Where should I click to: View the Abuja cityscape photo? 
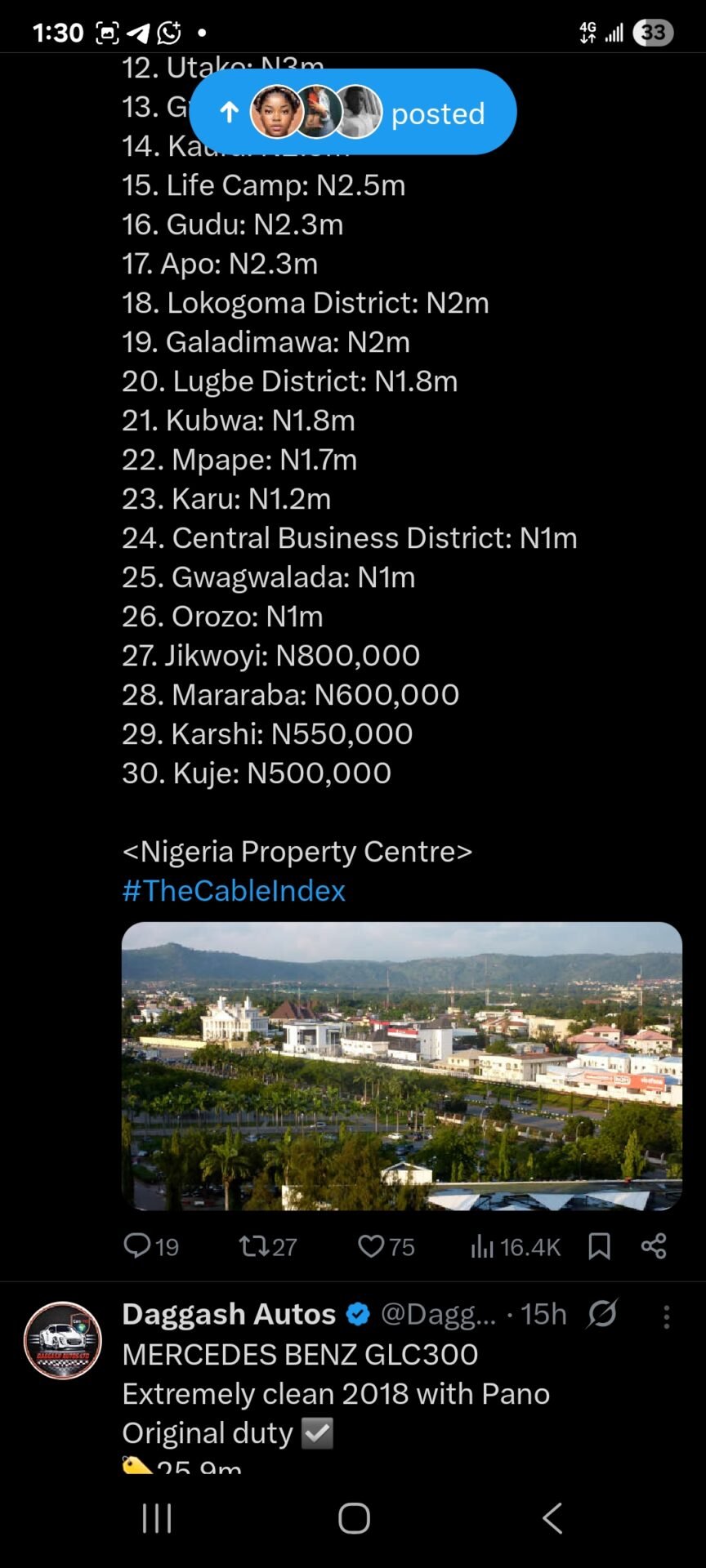[x=401, y=1066]
